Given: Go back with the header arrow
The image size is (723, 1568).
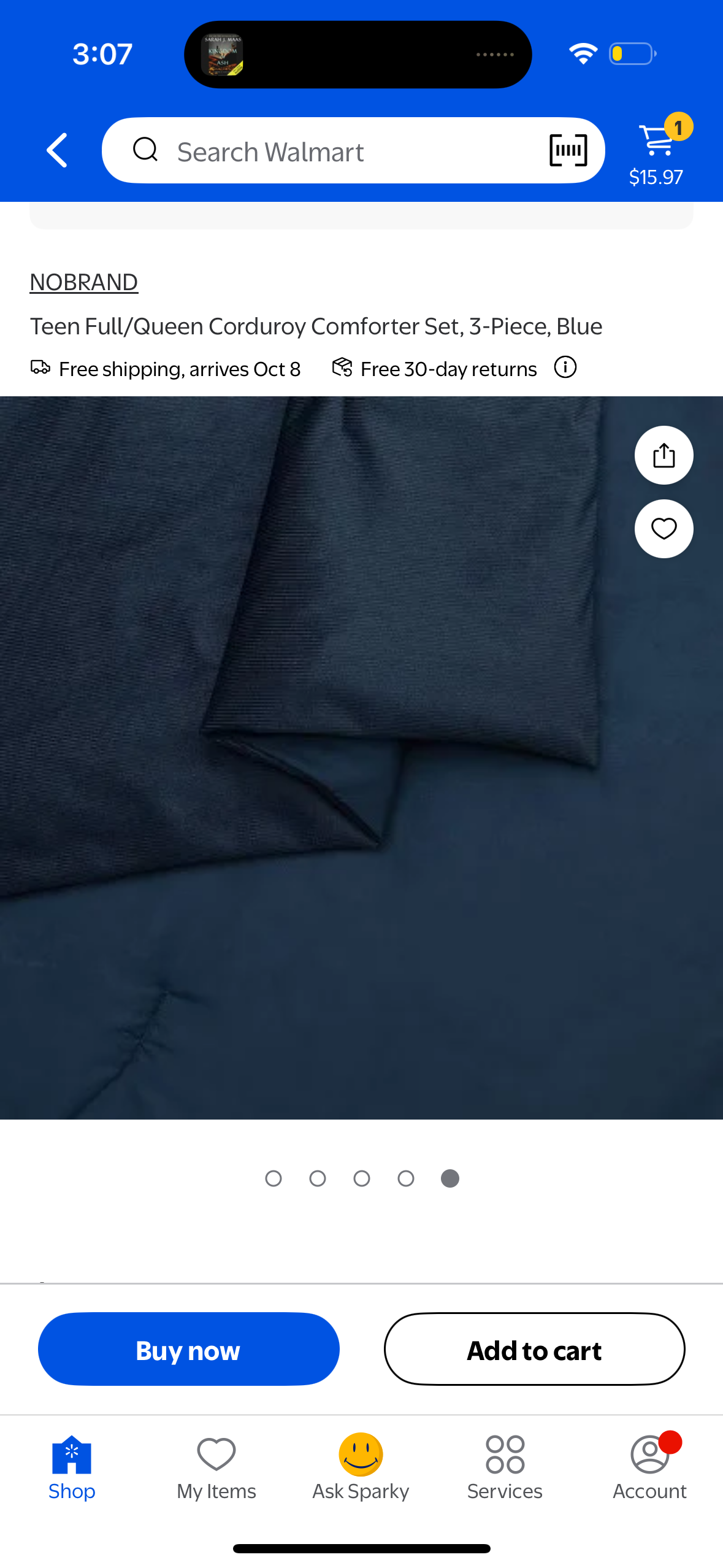Looking at the screenshot, I should (57, 150).
